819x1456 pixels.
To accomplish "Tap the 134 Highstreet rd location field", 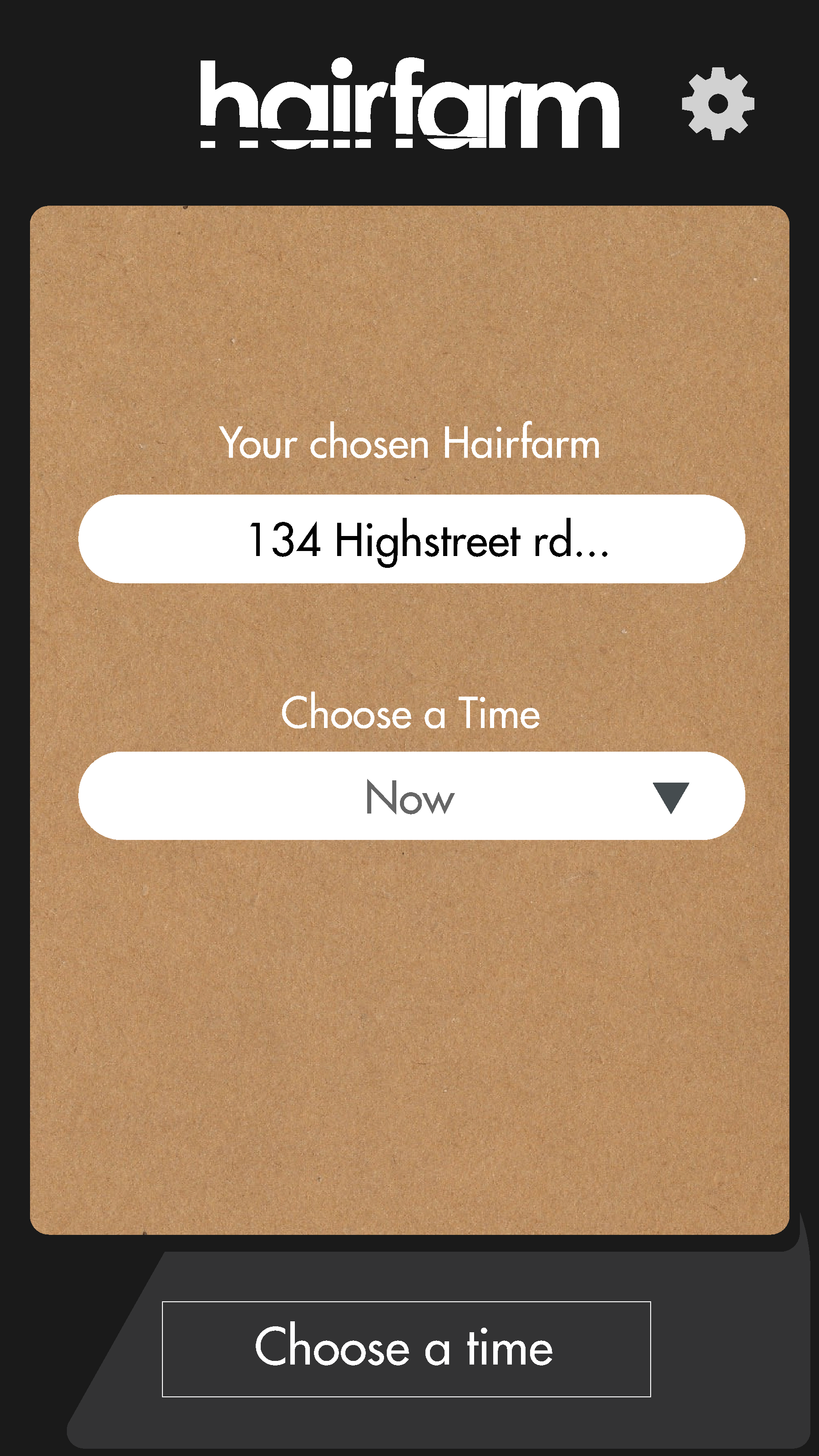I will coord(411,539).
